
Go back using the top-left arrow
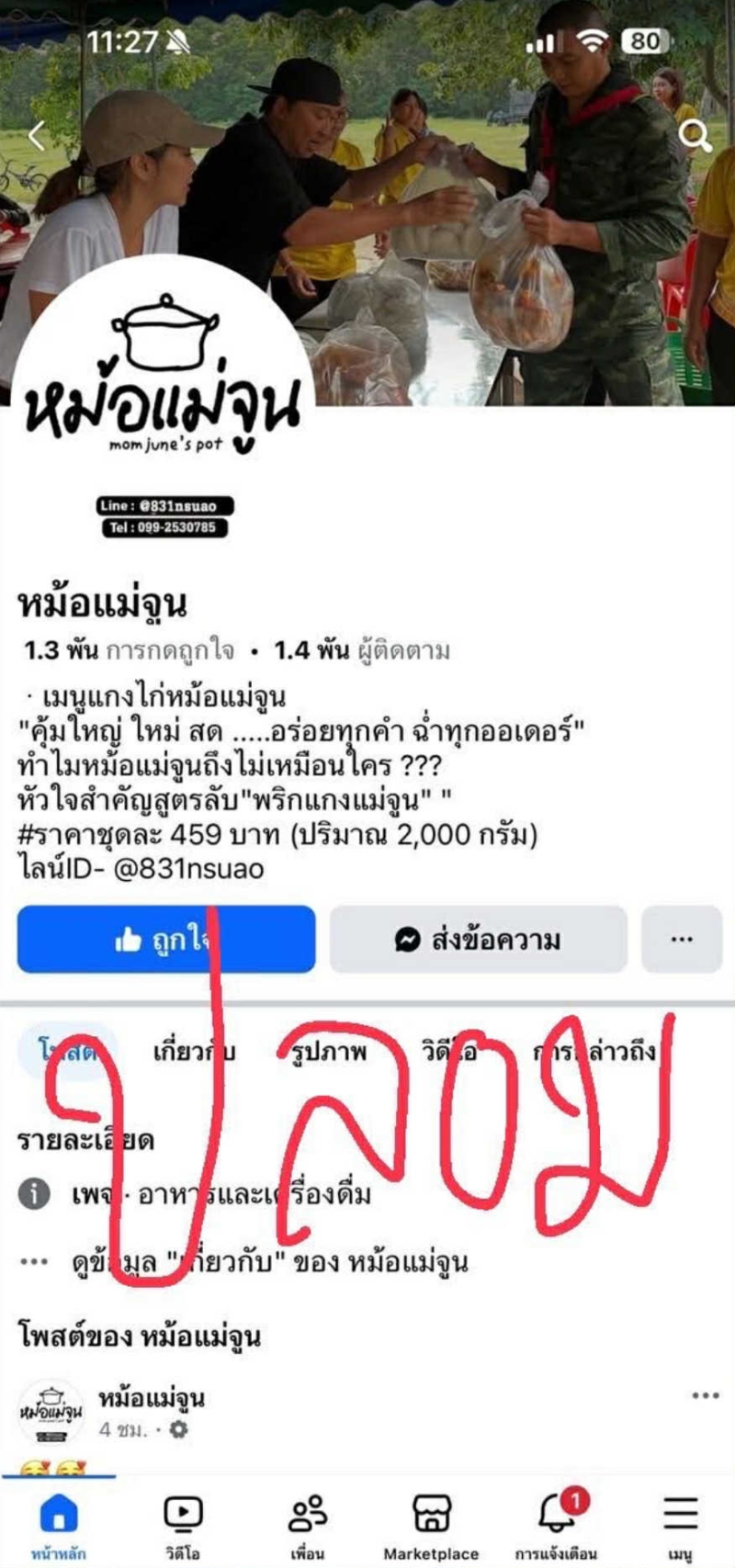point(37,137)
